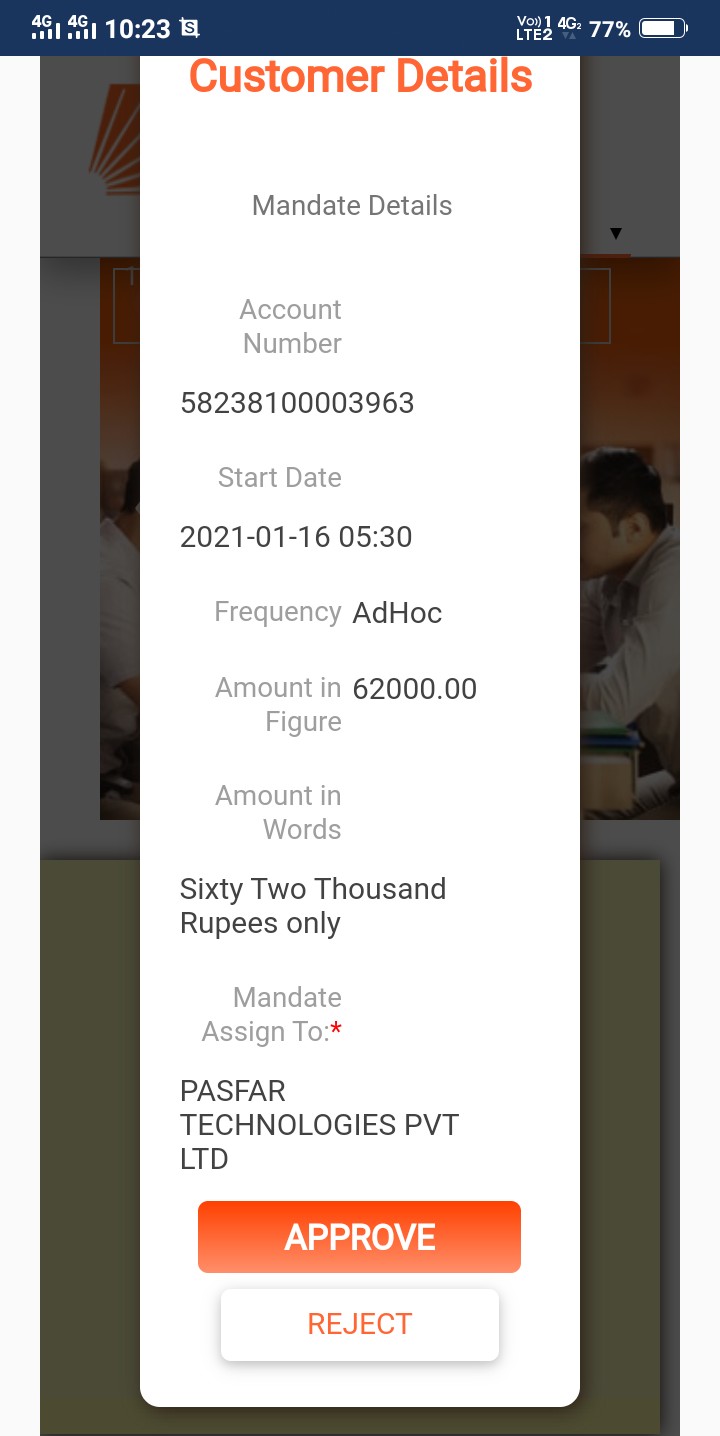The image size is (720, 1436).
Task: Approve the mandate request
Action: click(359, 1237)
